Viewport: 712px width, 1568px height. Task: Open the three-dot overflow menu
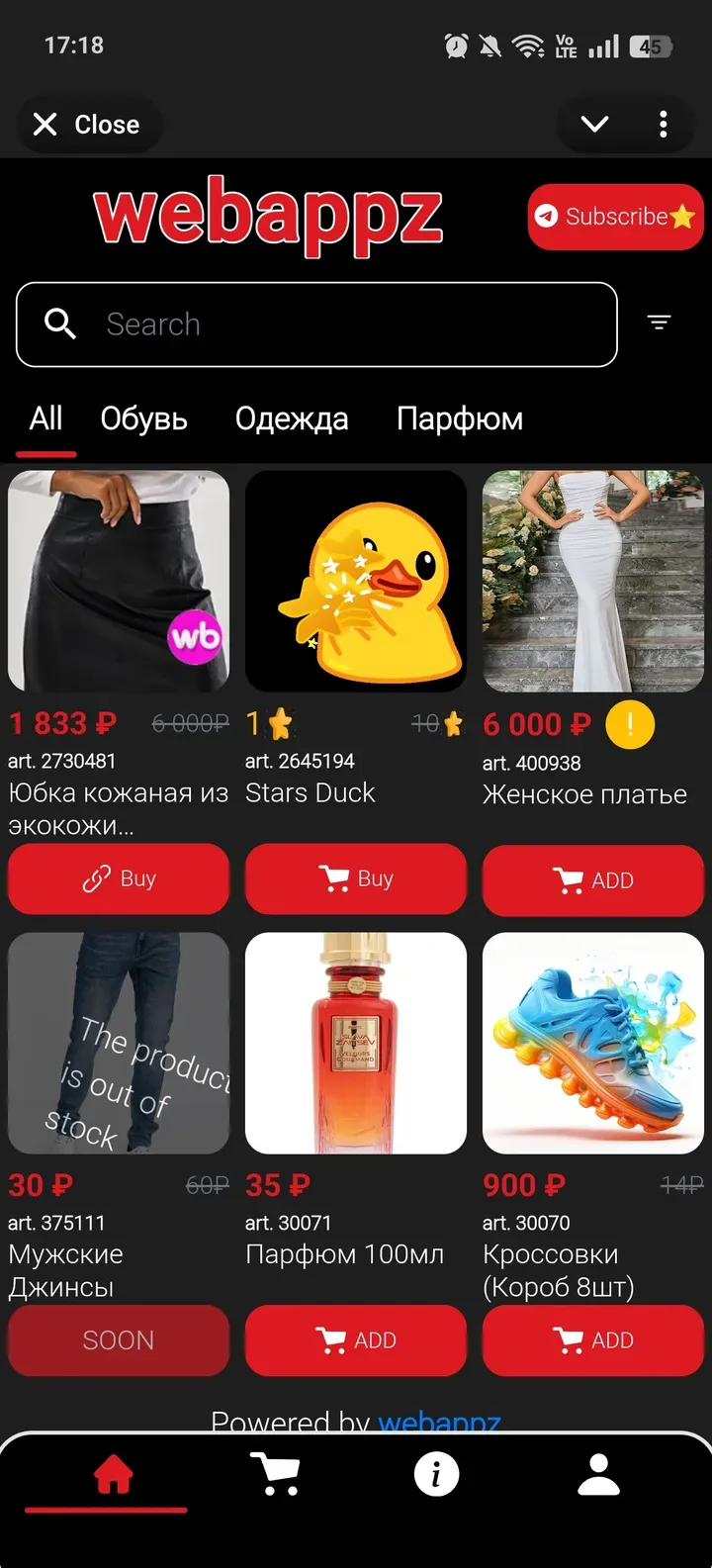663,124
